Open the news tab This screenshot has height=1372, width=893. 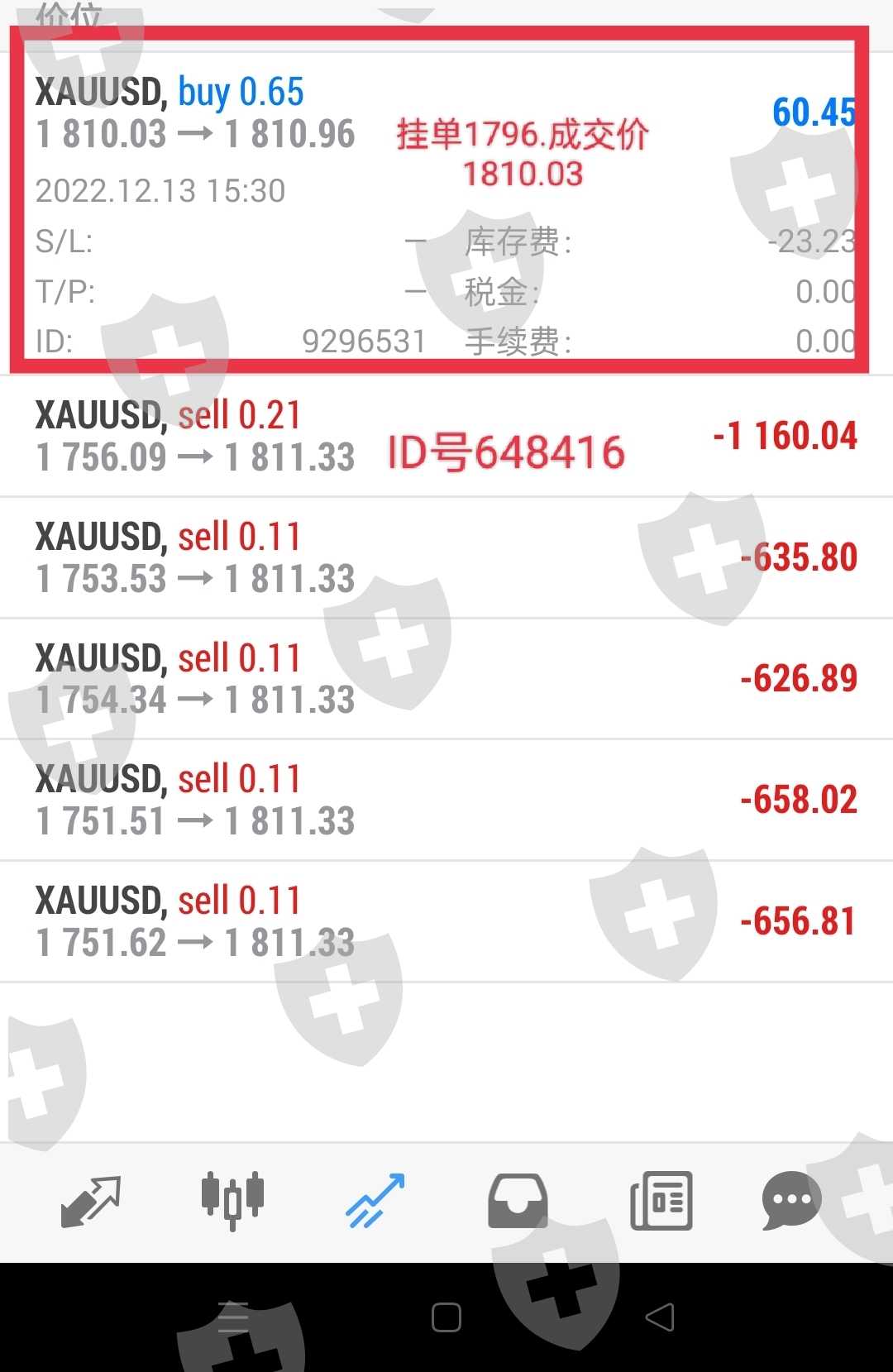coord(661,1201)
